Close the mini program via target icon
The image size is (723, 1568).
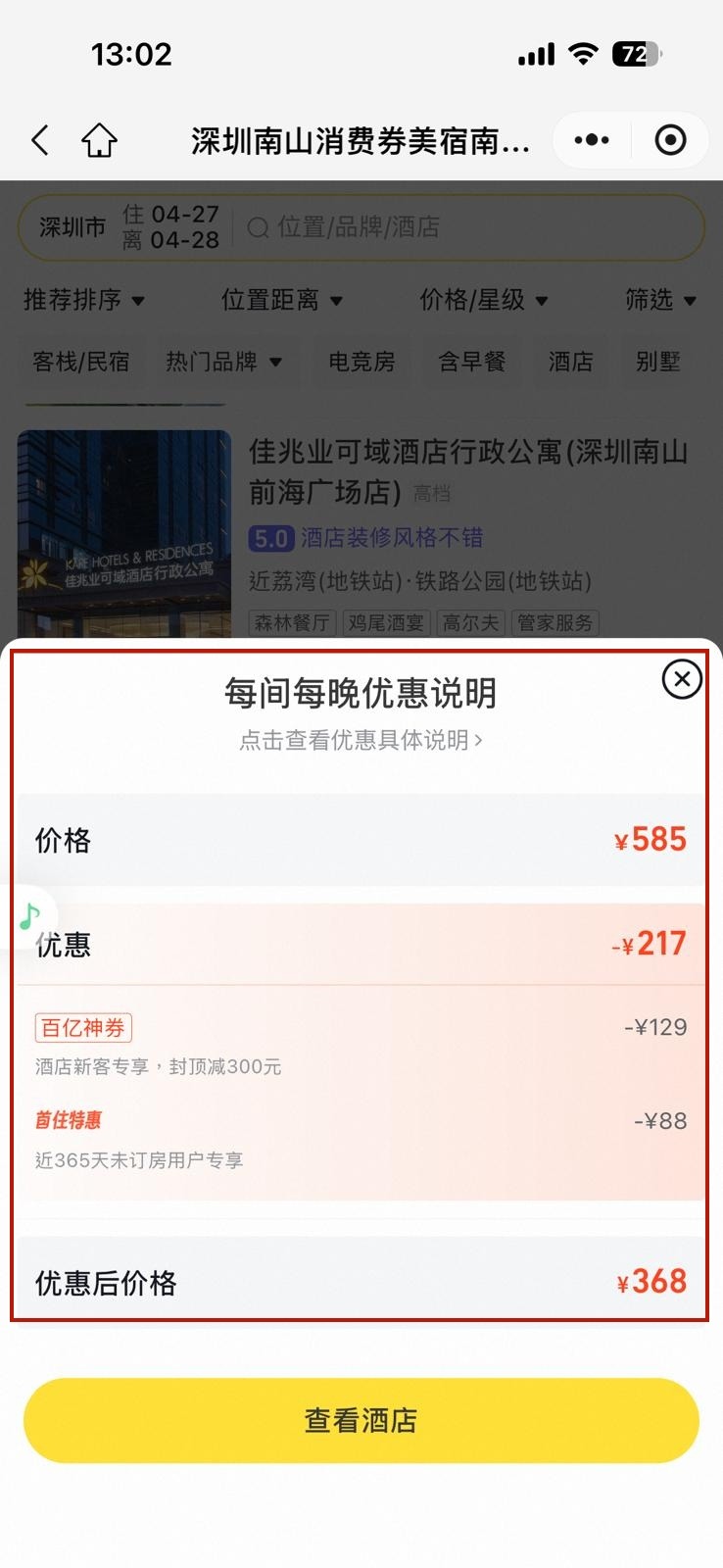point(670,140)
